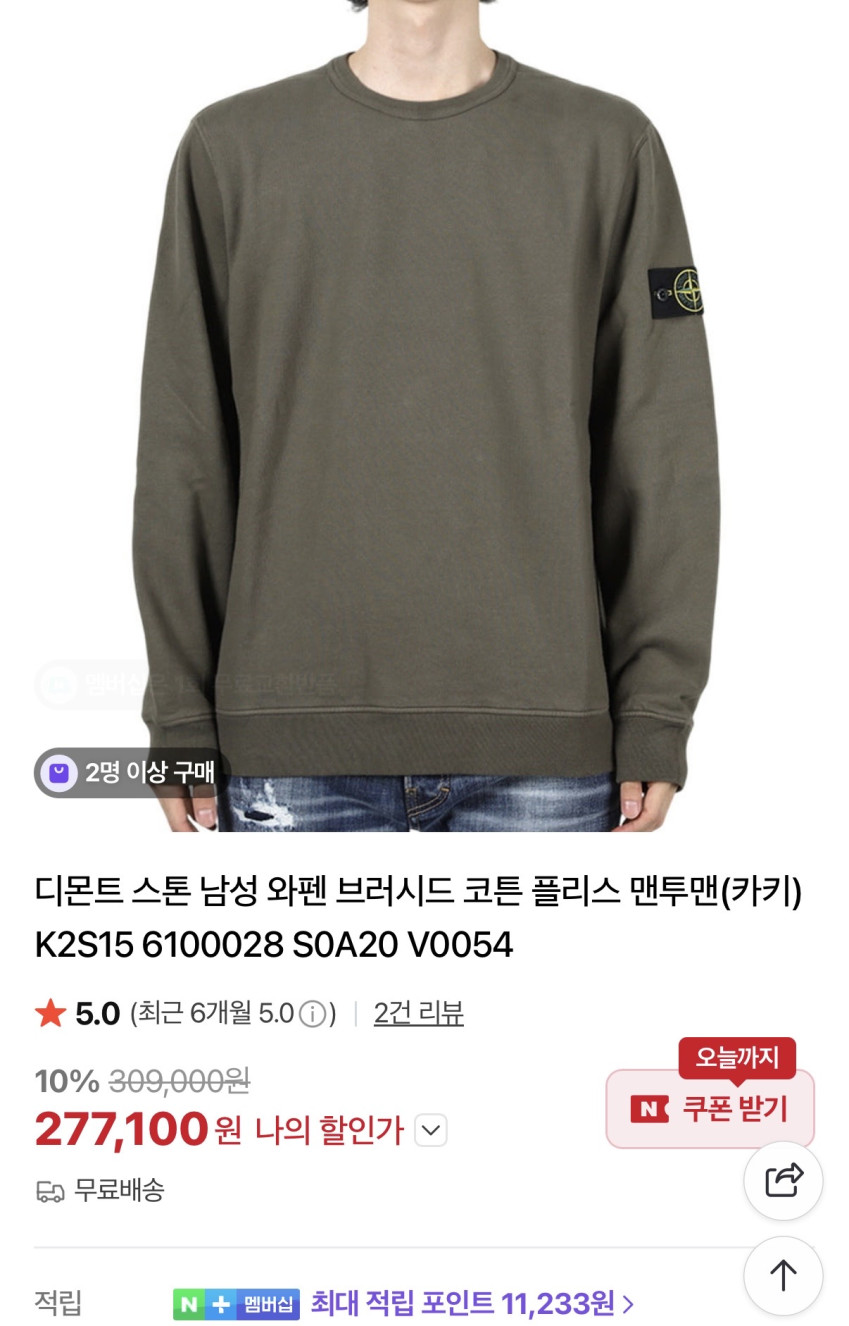Jump back to top with arrow button
This screenshot has height=1326, width=849.
click(784, 1275)
